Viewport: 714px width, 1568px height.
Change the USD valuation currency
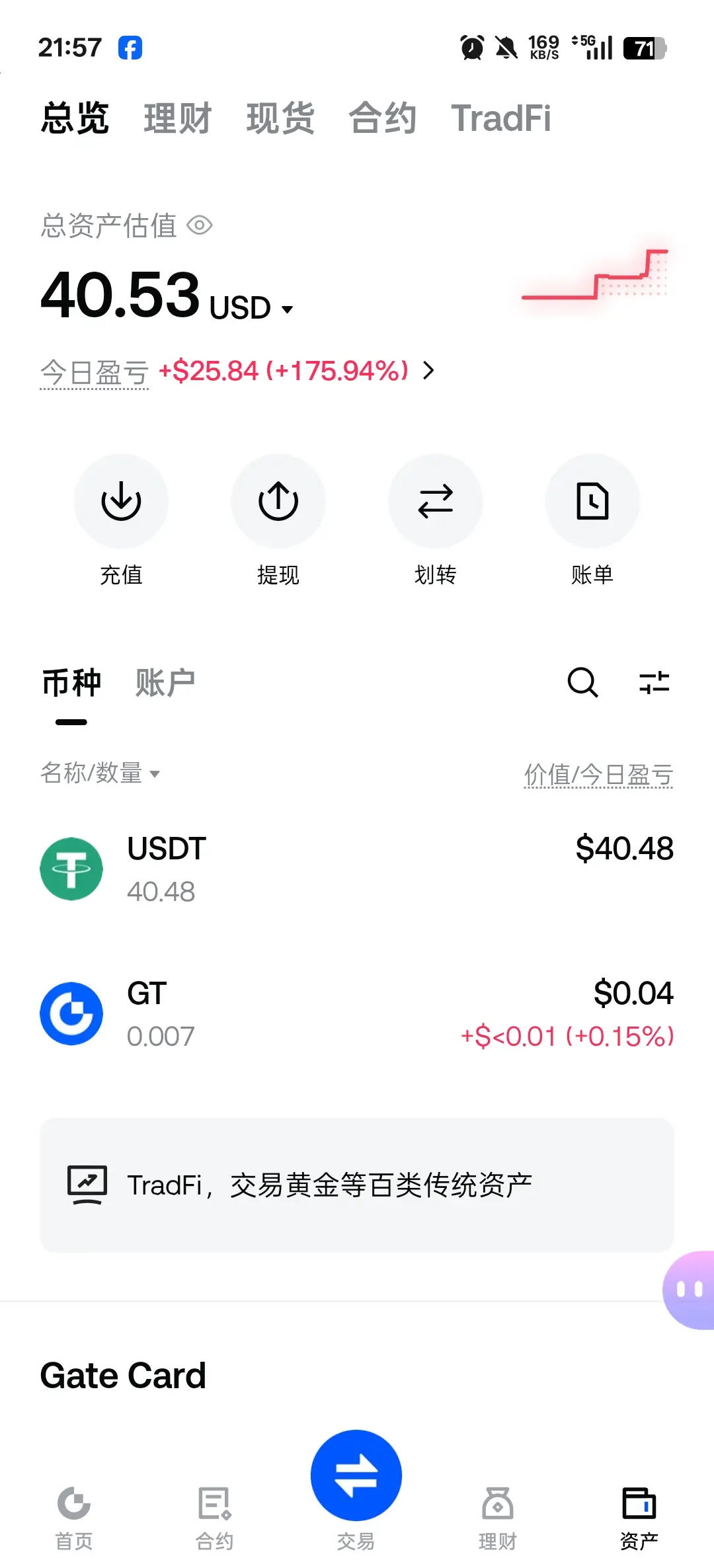click(x=251, y=309)
